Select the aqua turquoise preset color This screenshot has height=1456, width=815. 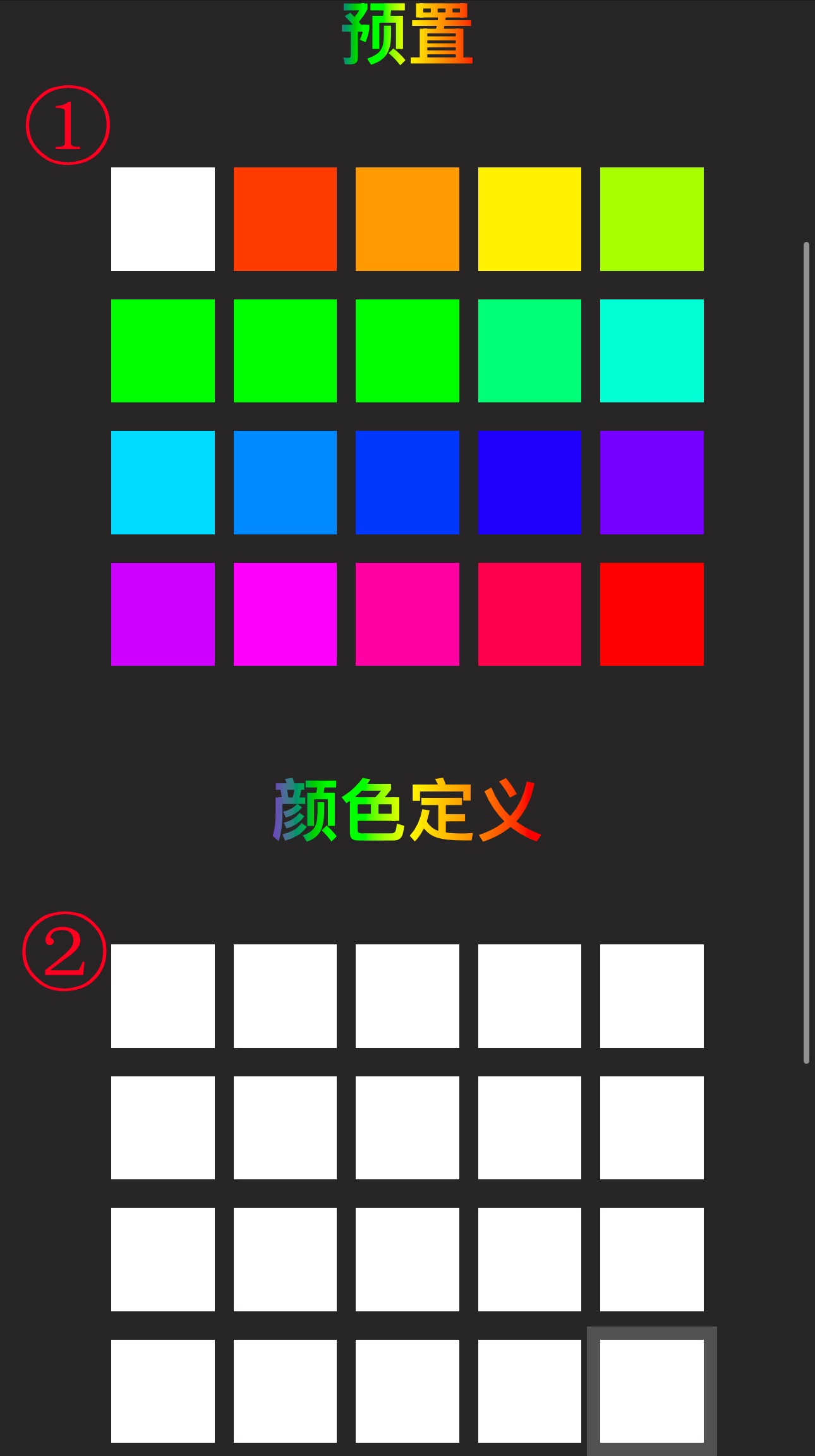tap(652, 351)
